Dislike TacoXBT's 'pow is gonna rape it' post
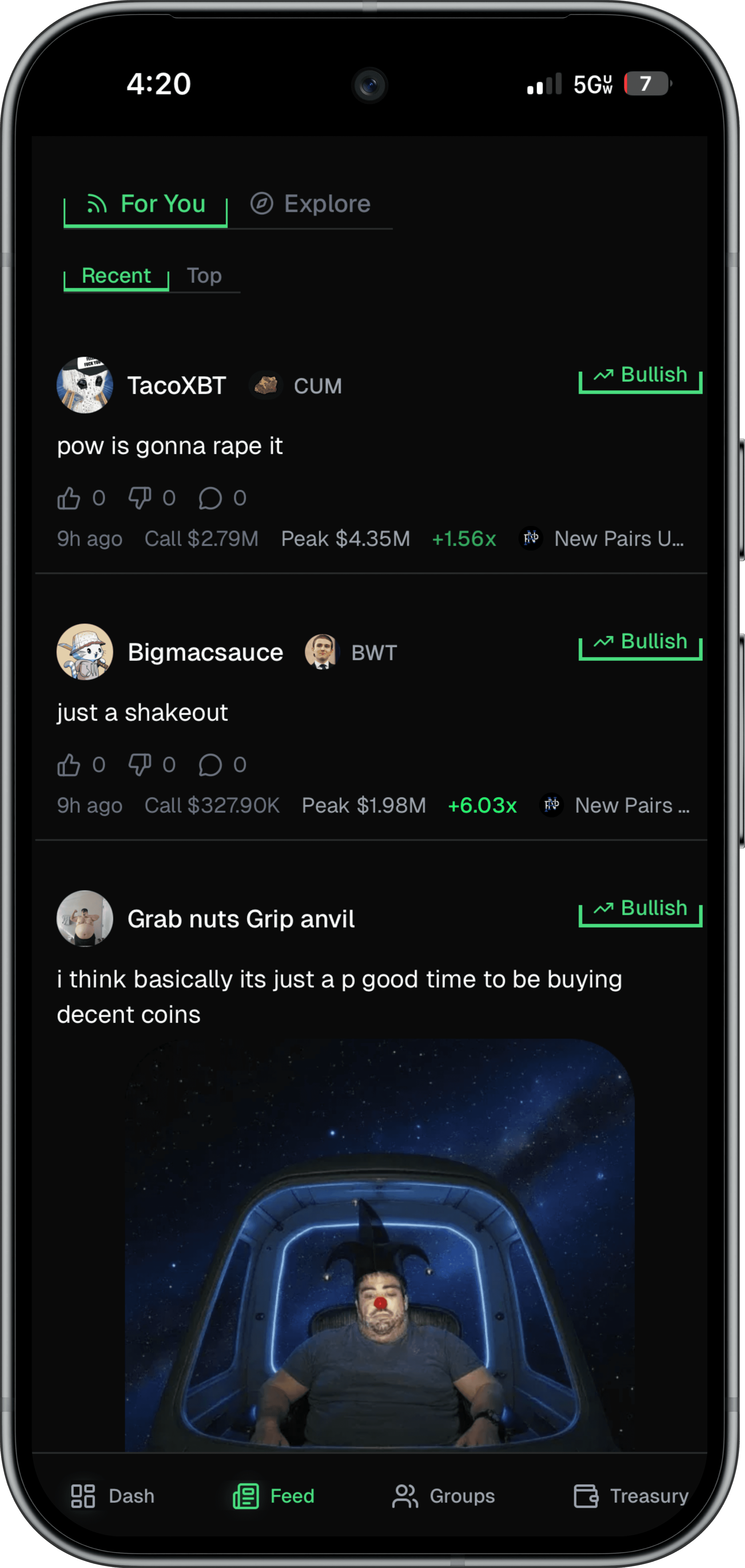The height and width of the screenshot is (1568, 745). pos(141,498)
